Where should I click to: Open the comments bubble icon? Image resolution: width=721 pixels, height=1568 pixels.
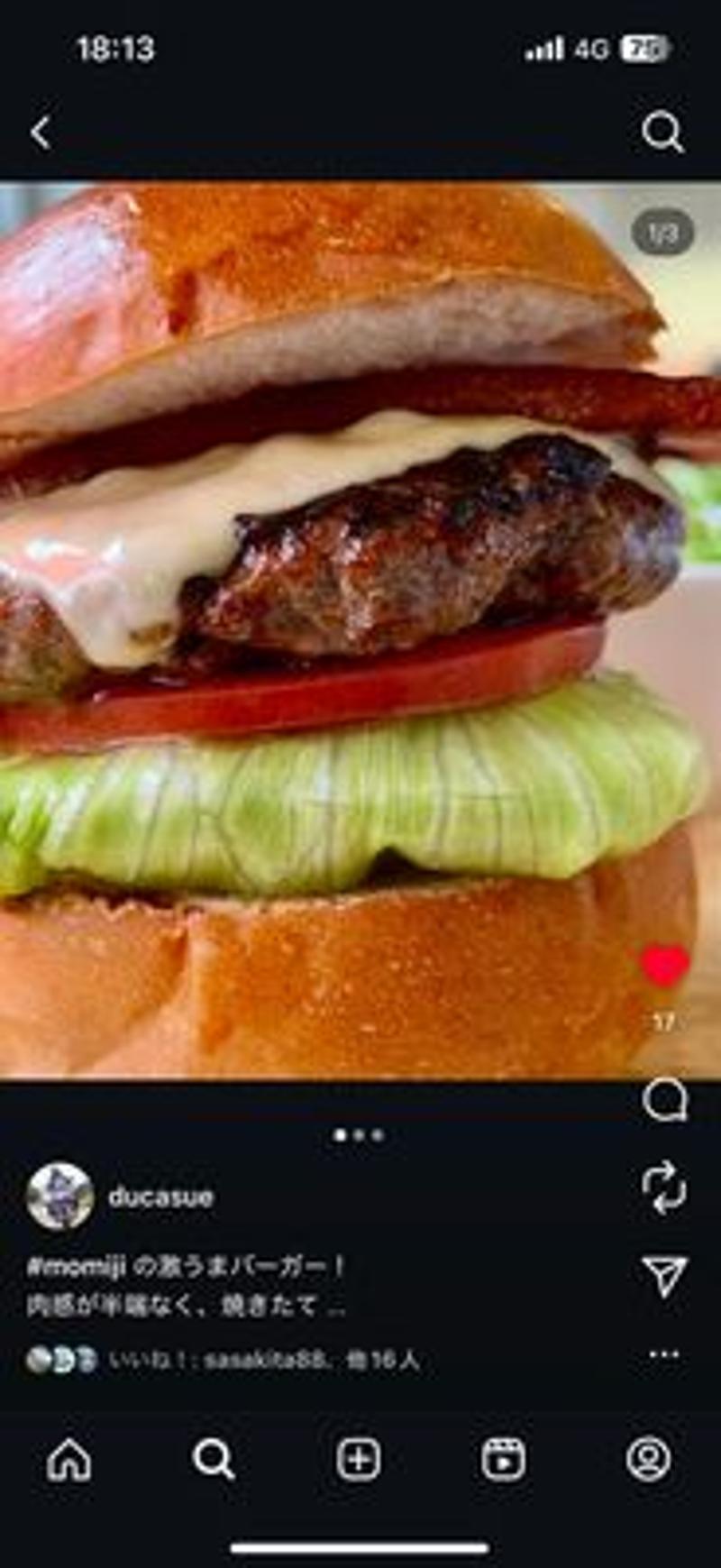[665, 1099]
